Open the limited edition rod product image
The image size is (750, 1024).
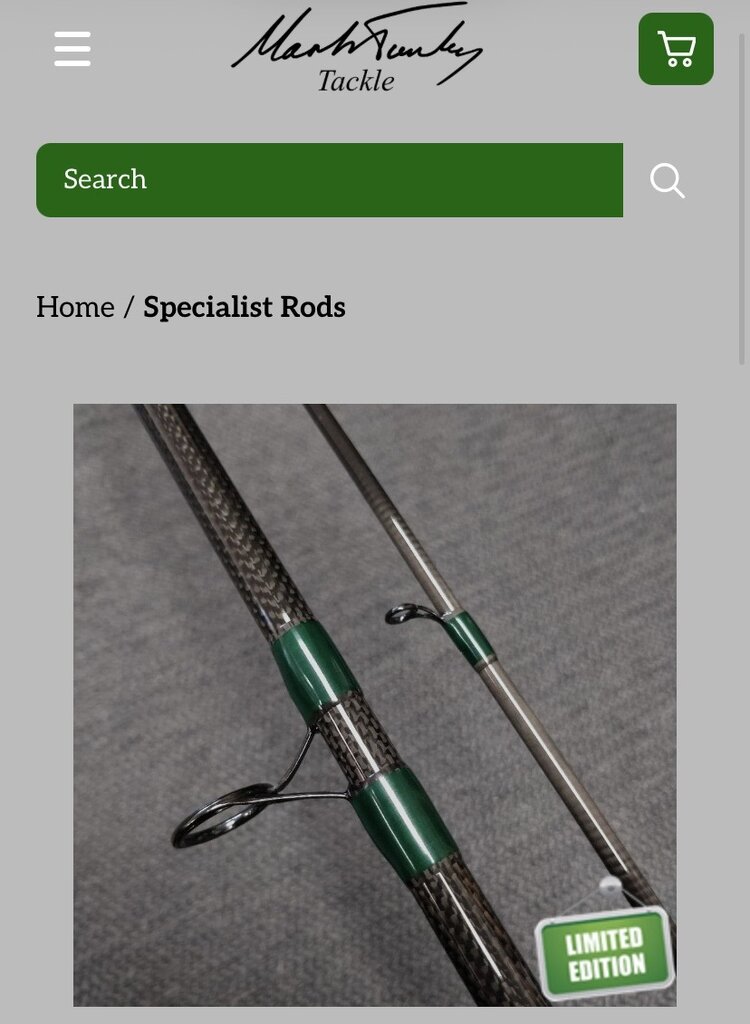(374, 704)
